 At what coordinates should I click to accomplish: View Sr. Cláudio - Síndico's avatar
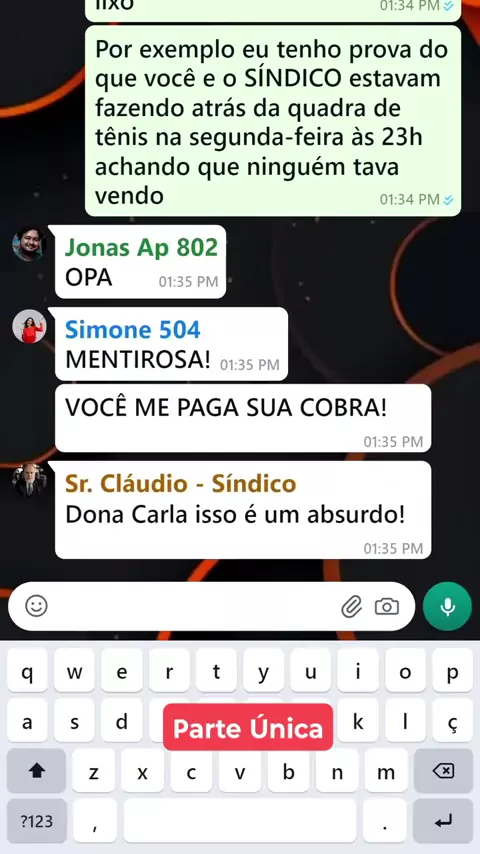click(x=29, y=480)
